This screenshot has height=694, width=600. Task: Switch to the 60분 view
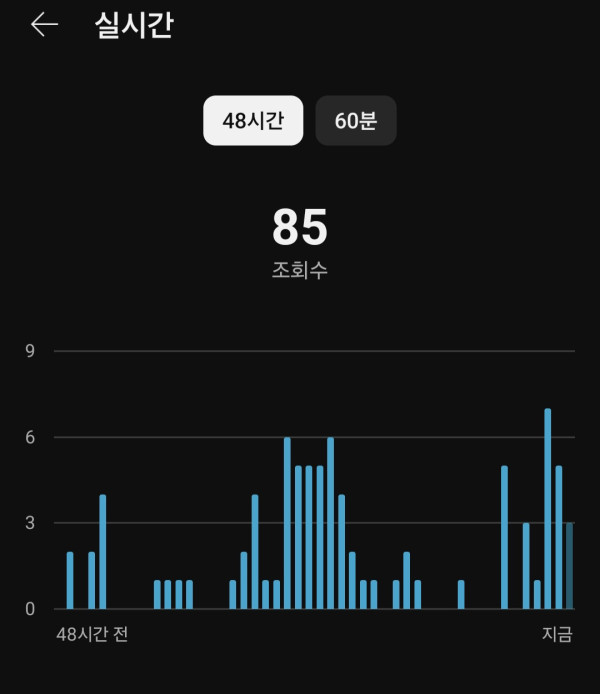356,121
